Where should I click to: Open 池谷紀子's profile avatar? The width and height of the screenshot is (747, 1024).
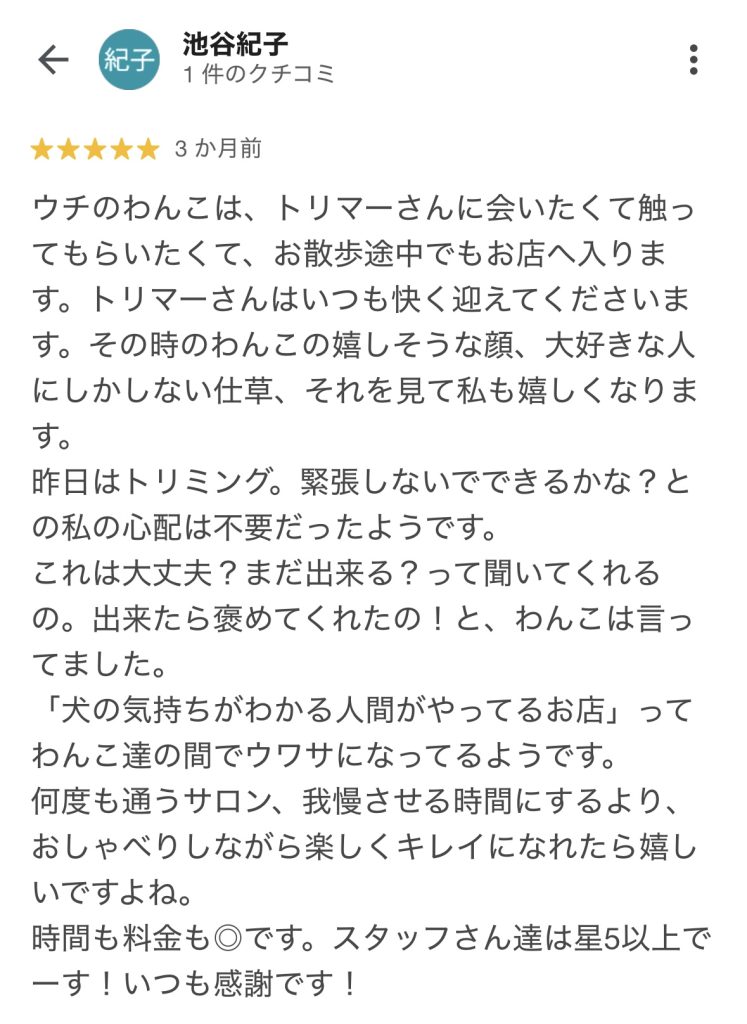pos(128,60)
